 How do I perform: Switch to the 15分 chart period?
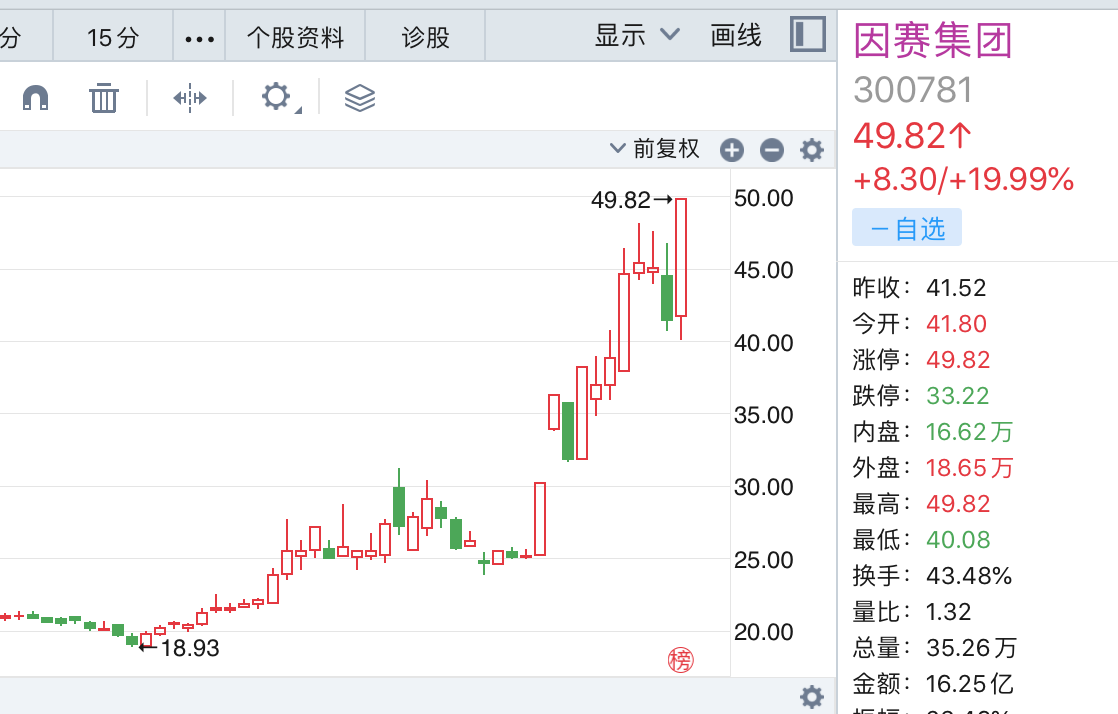(x=112, y=38)
